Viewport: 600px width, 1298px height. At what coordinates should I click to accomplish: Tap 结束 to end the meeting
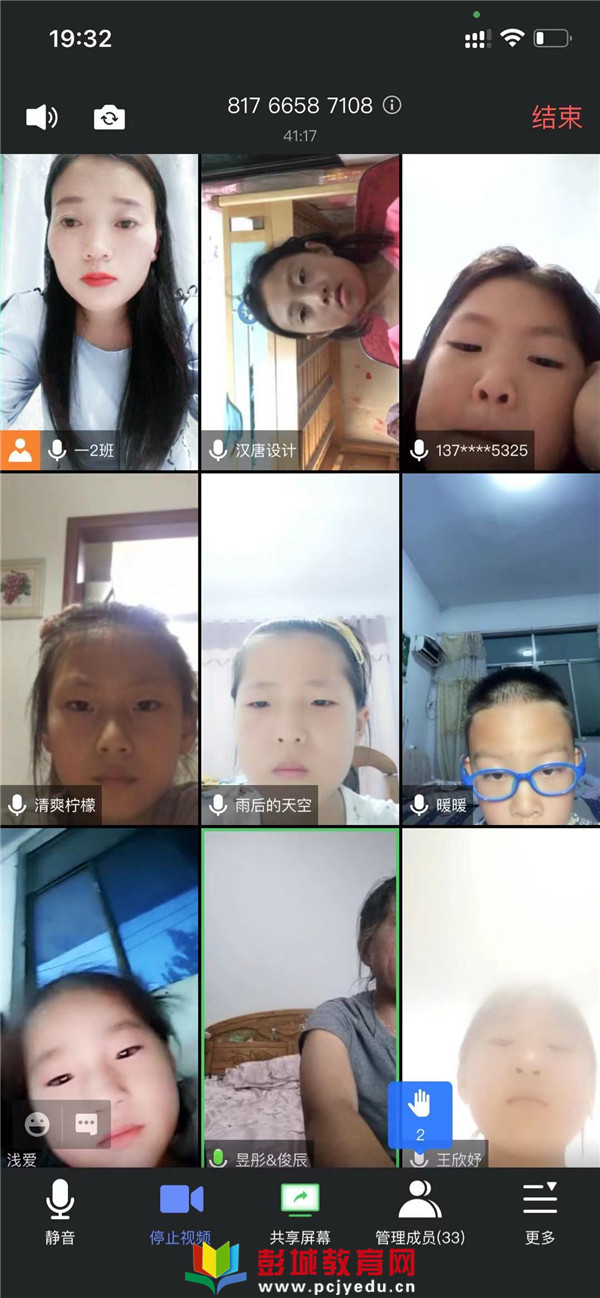(556, 117)
